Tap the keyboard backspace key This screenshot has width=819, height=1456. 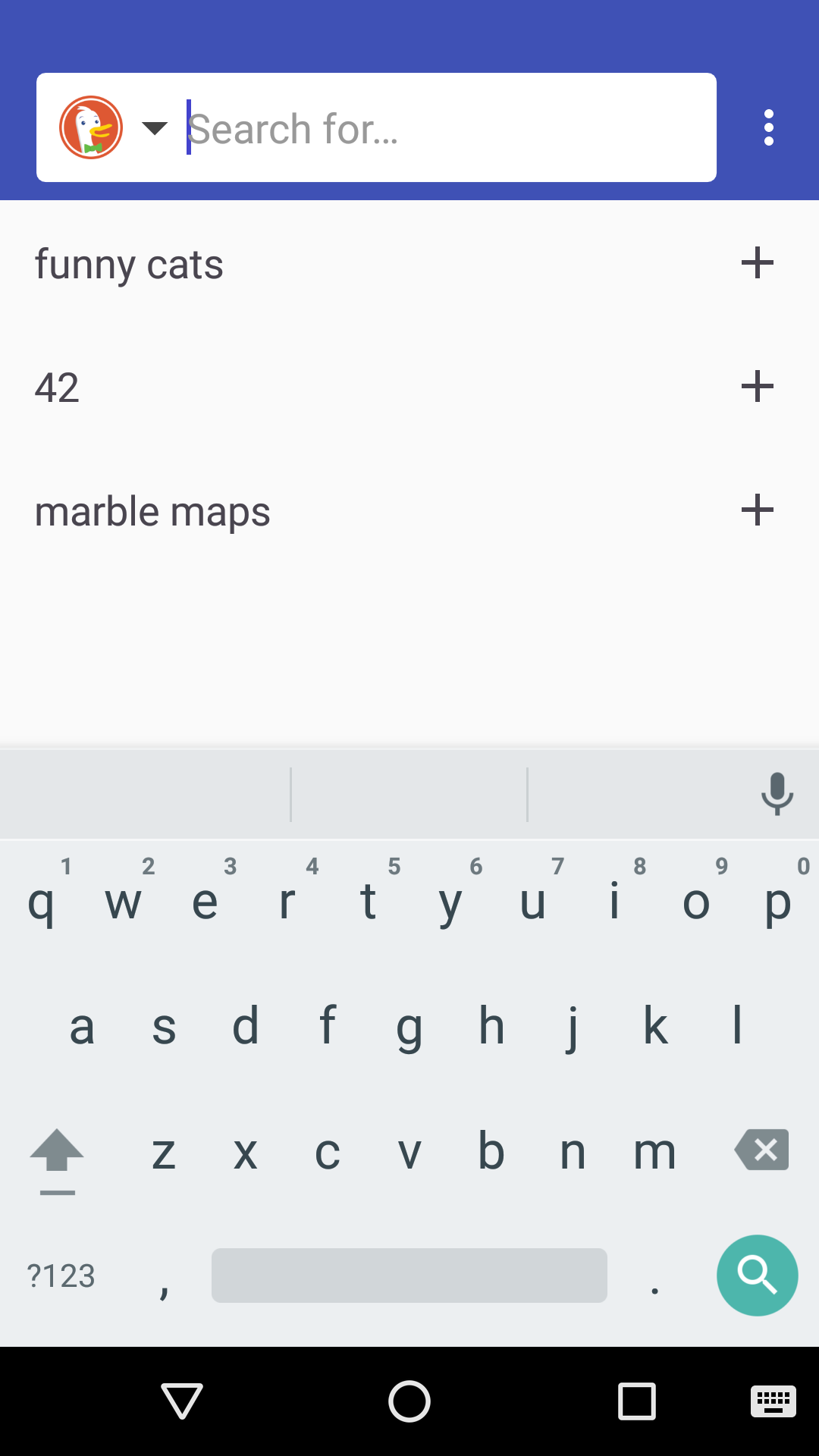point(762,1150)
